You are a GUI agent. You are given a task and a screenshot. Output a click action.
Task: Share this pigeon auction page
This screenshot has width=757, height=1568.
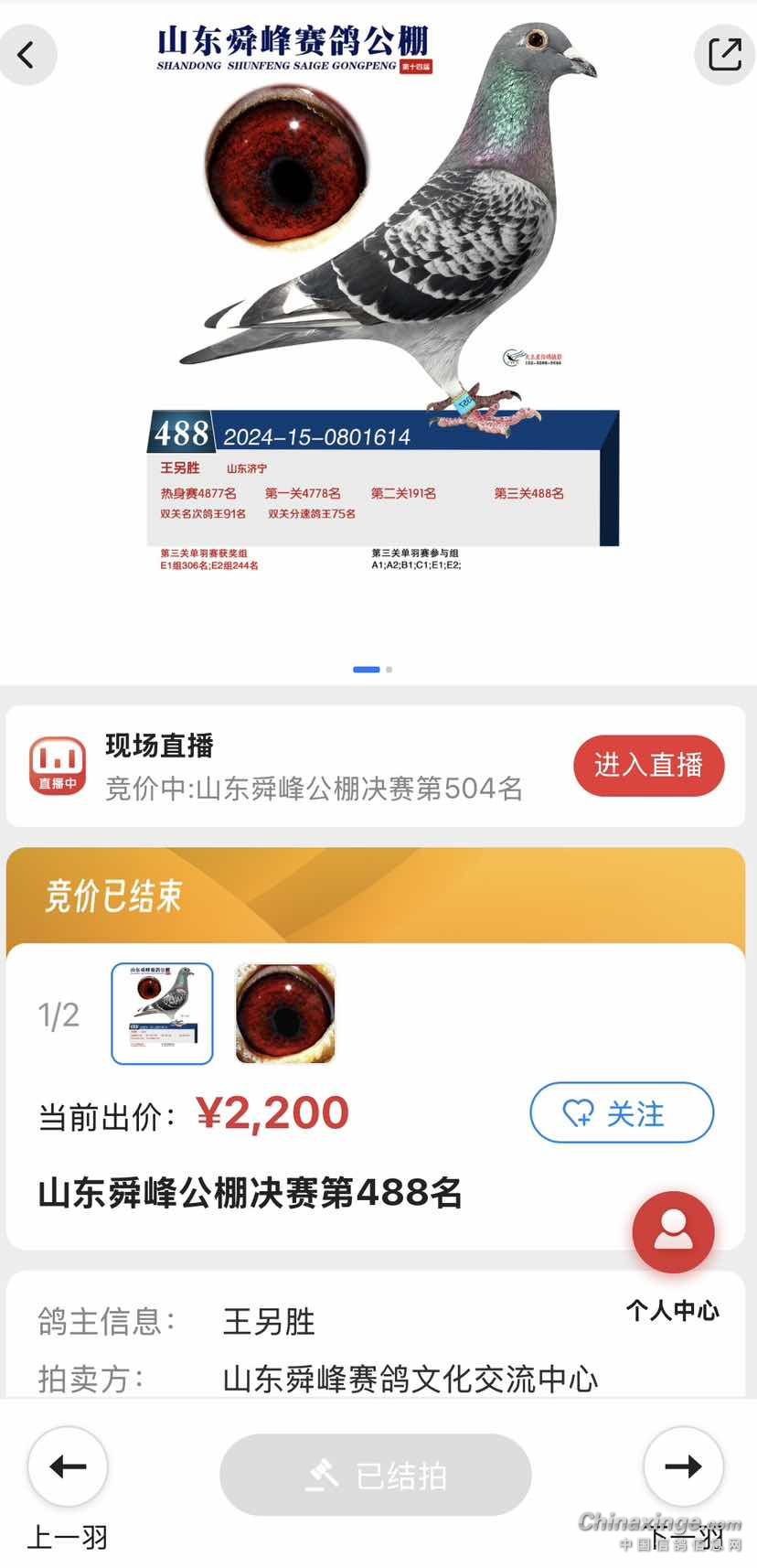tap(724, 54)
